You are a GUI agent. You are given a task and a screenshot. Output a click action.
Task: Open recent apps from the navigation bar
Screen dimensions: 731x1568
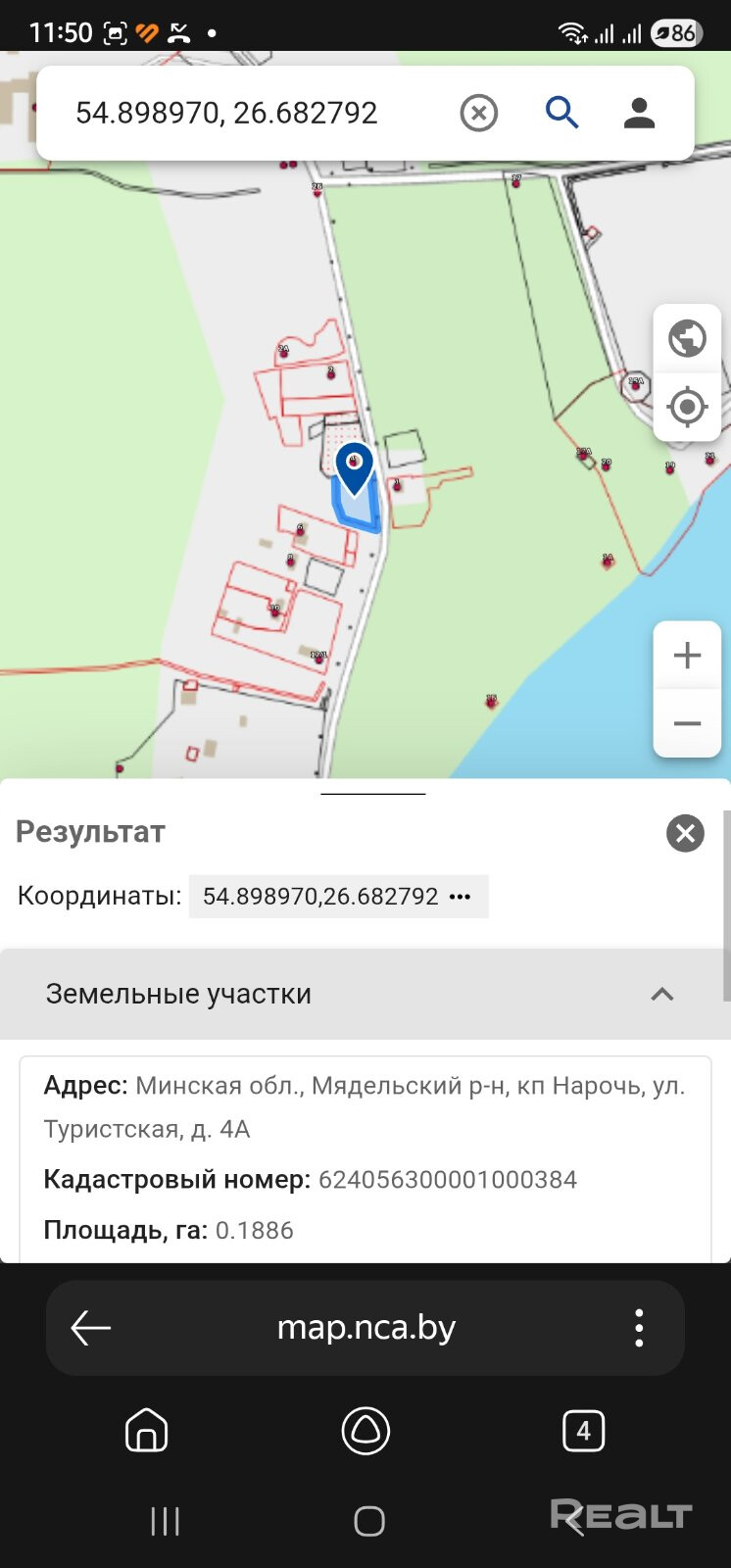165,1521
